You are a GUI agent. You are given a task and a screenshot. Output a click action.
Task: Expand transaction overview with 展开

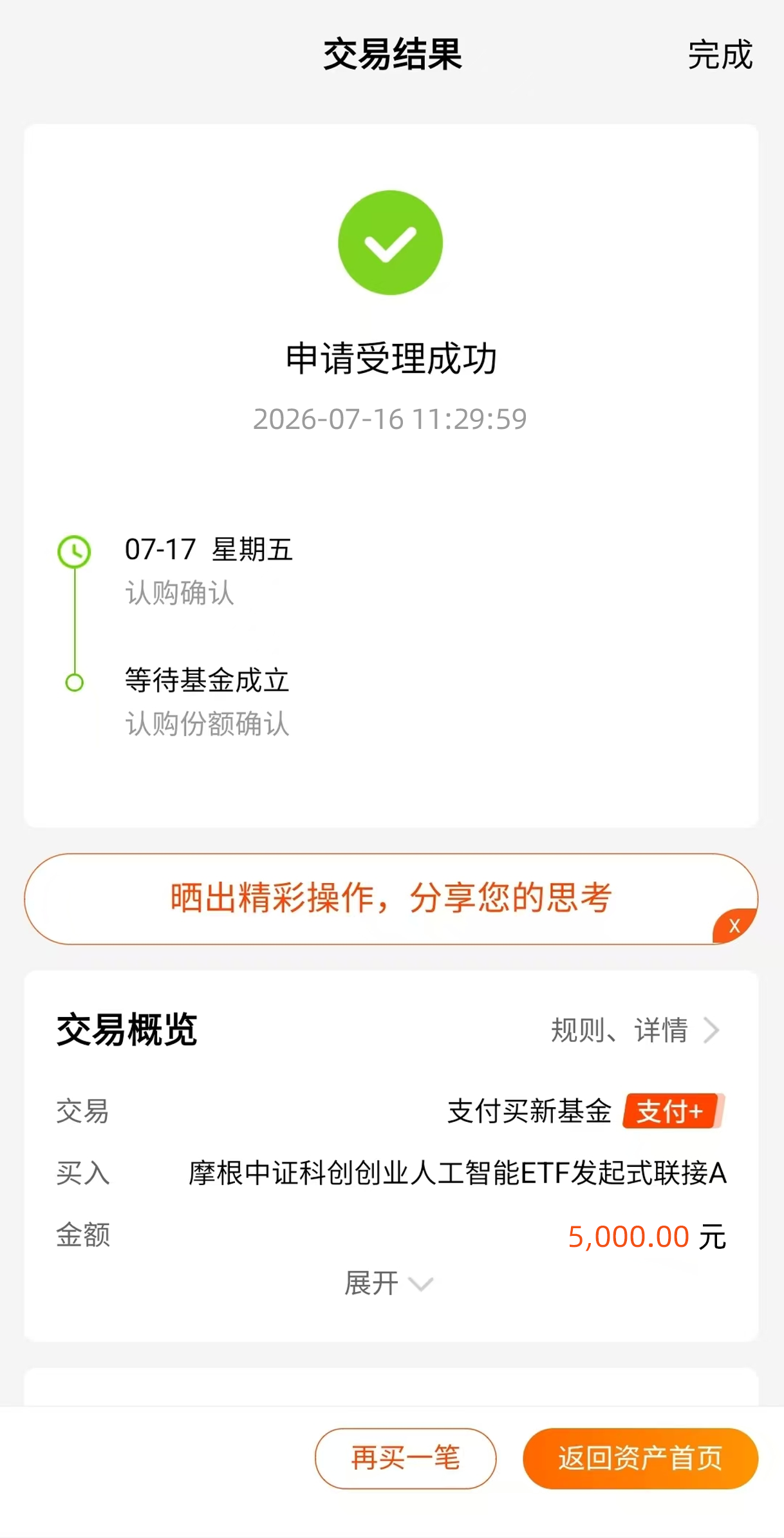(389, 1283)
